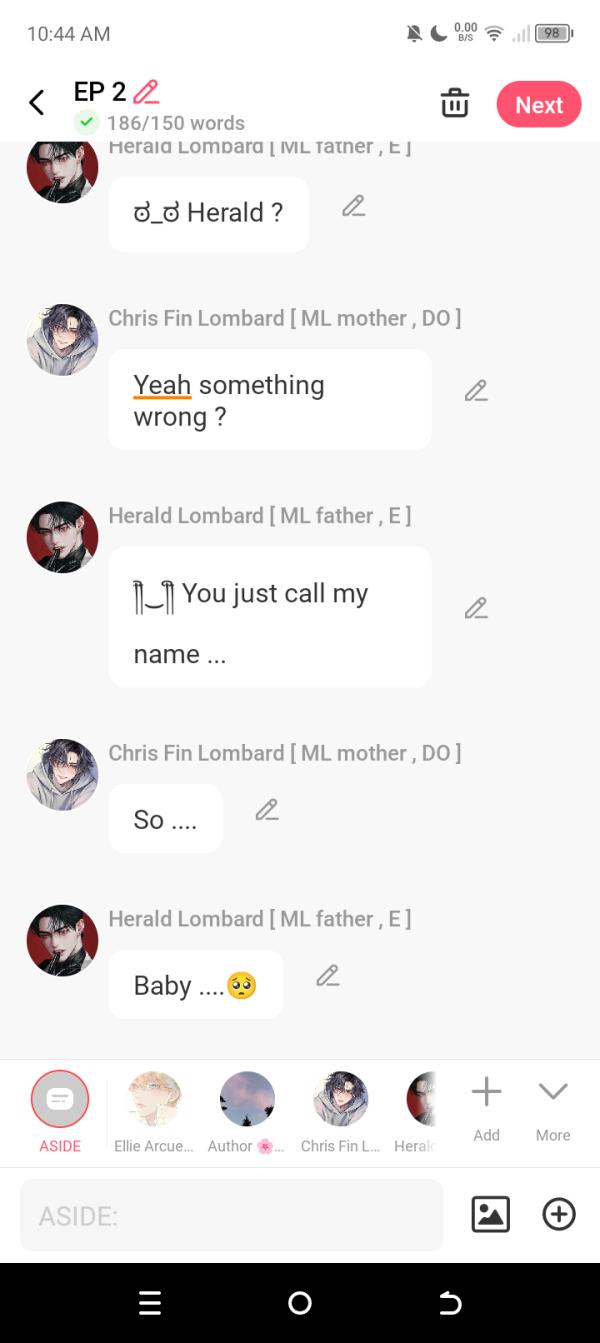Edit the EP 2 episode title

point(146,92)
